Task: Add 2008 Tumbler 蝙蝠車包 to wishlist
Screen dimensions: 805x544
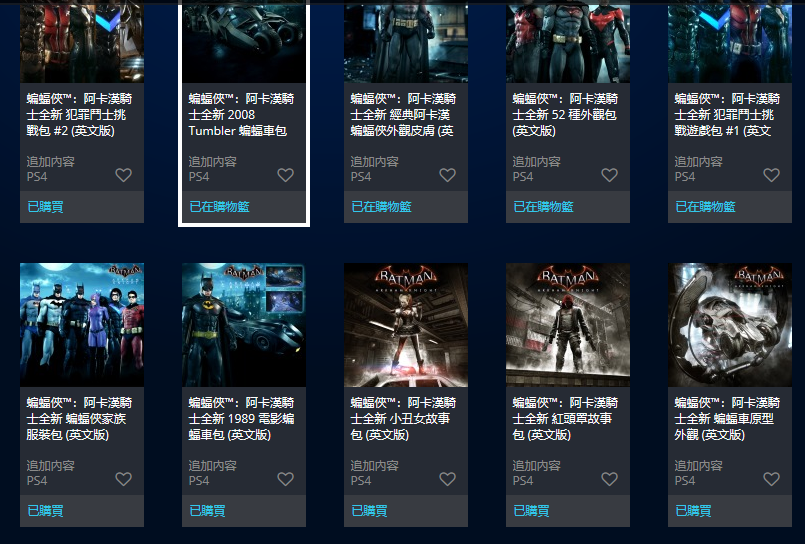Action: 286,175
